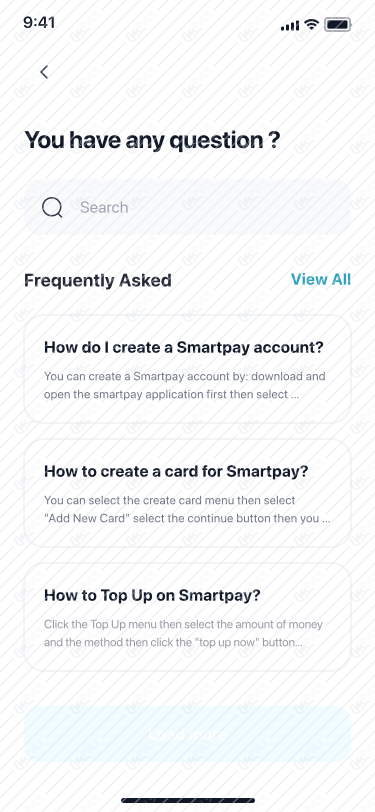This screenshot has width=375, height=812.
Task: Open "How to create a card for Smartpay?"
Action: click(x=188, y=494)
